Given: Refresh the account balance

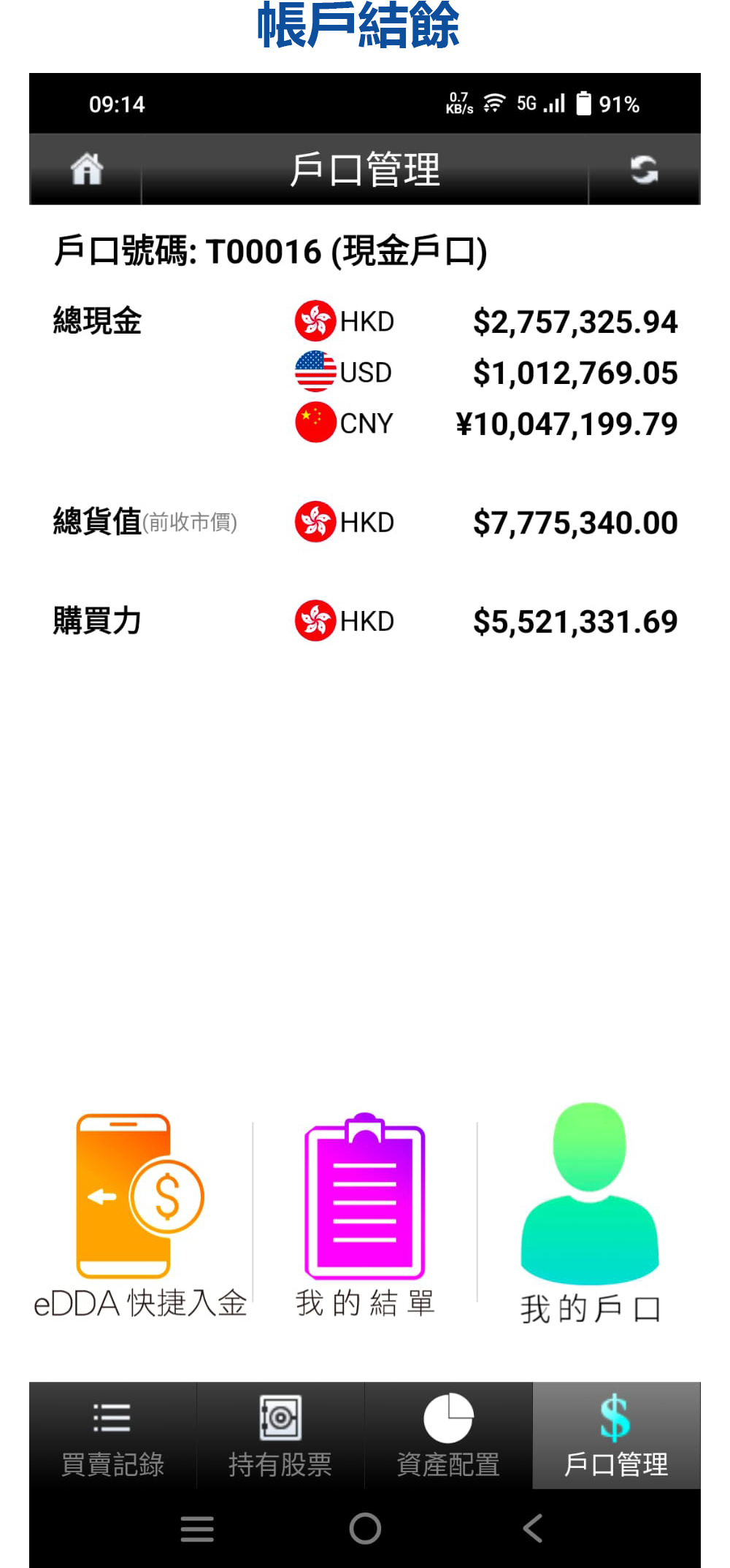Looking at the screenshot, I should click(x=644, y=169).
